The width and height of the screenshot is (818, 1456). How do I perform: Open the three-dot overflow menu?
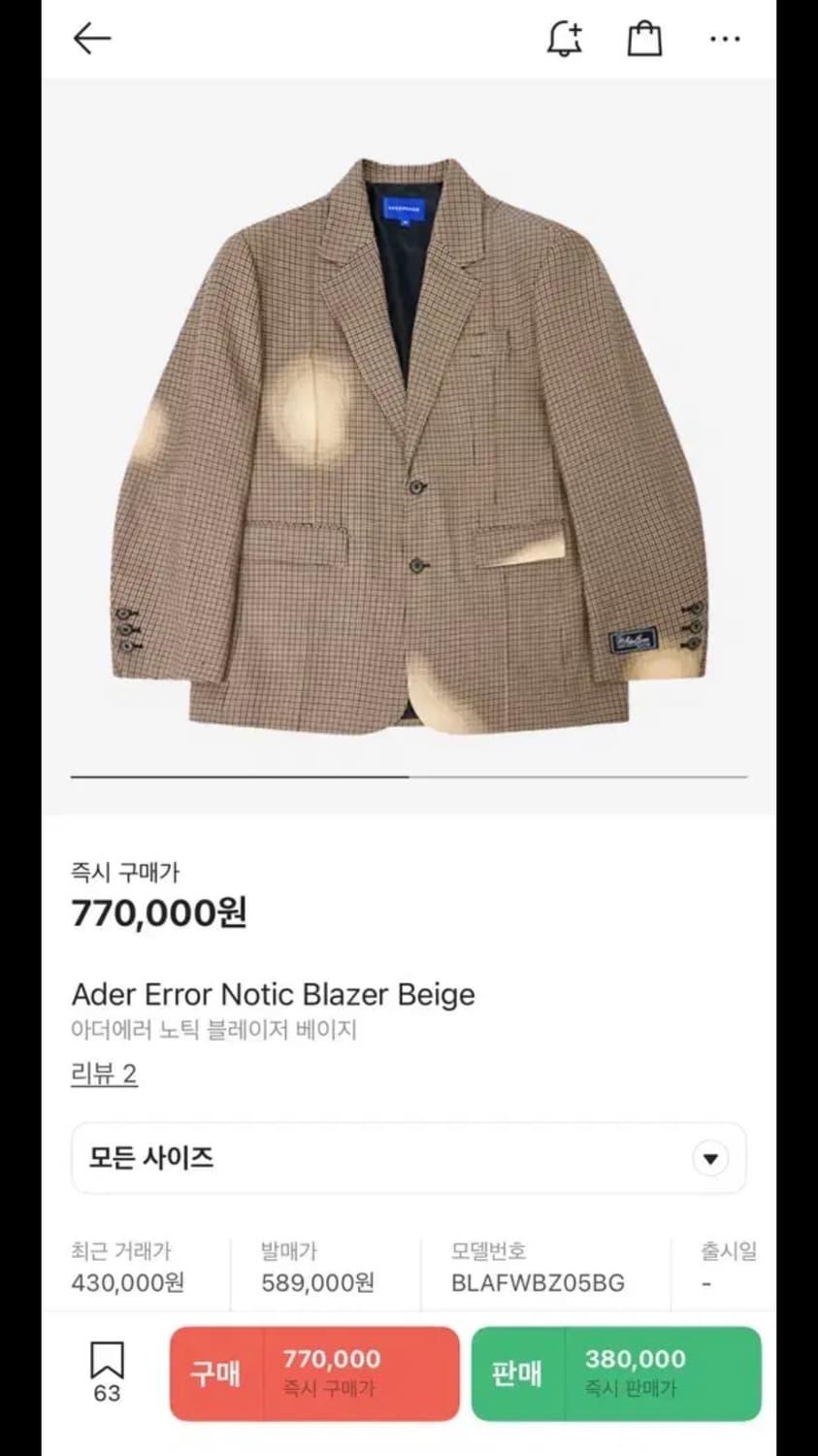[724, 40]
